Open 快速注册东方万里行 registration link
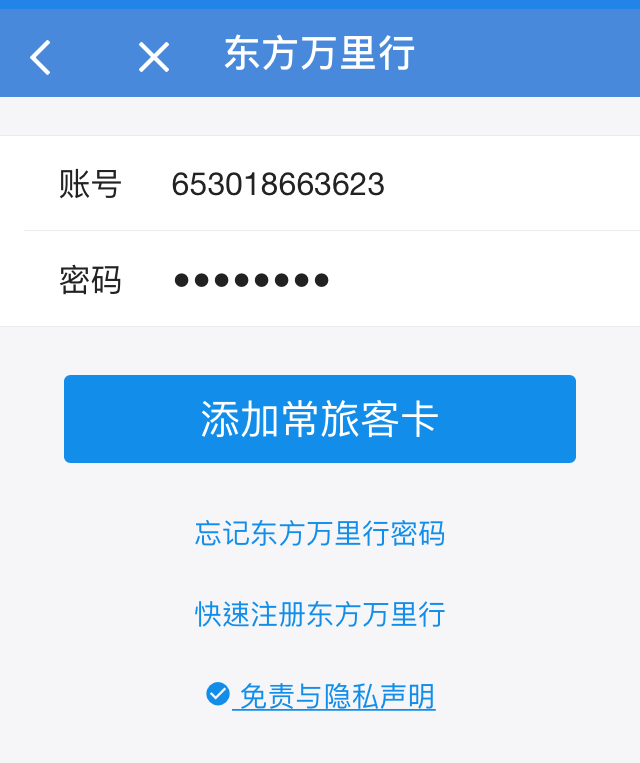Viewport: 640px width, 763px height. pyautogui.click(x=320, y=614)
